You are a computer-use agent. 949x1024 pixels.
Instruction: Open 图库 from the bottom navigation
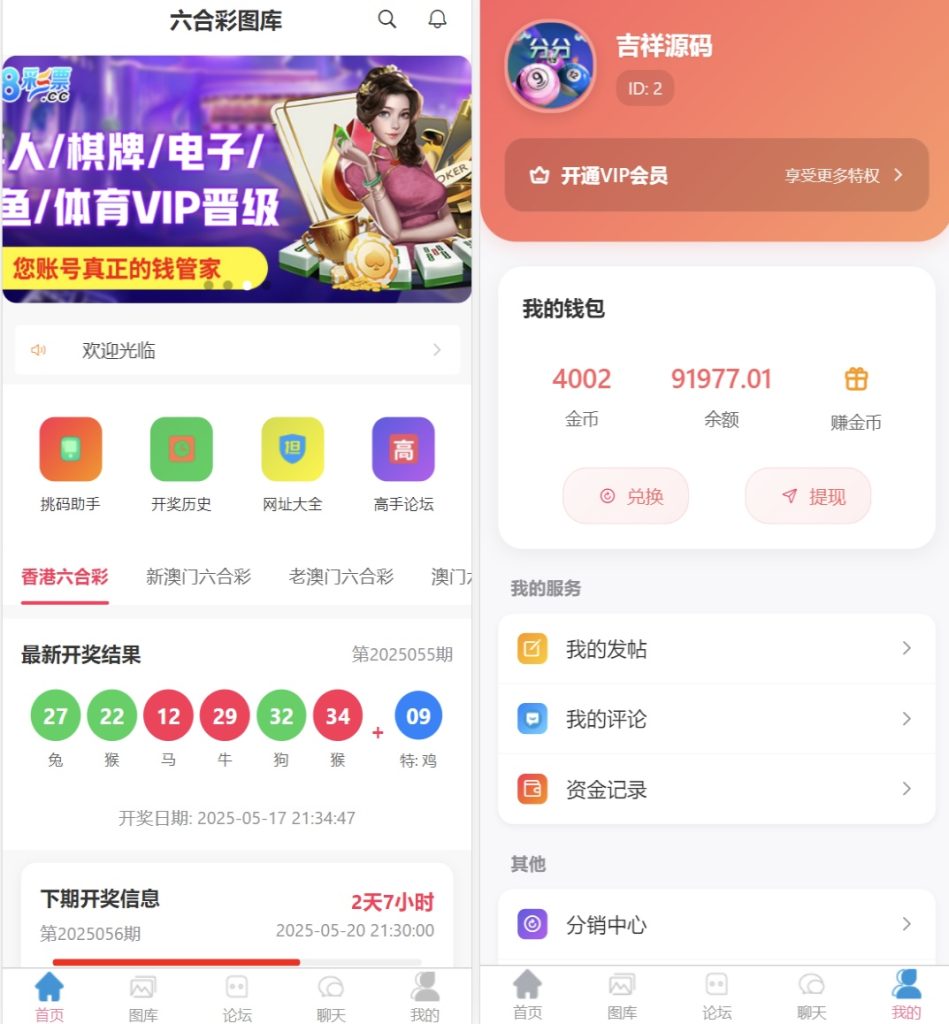(143, 995)
